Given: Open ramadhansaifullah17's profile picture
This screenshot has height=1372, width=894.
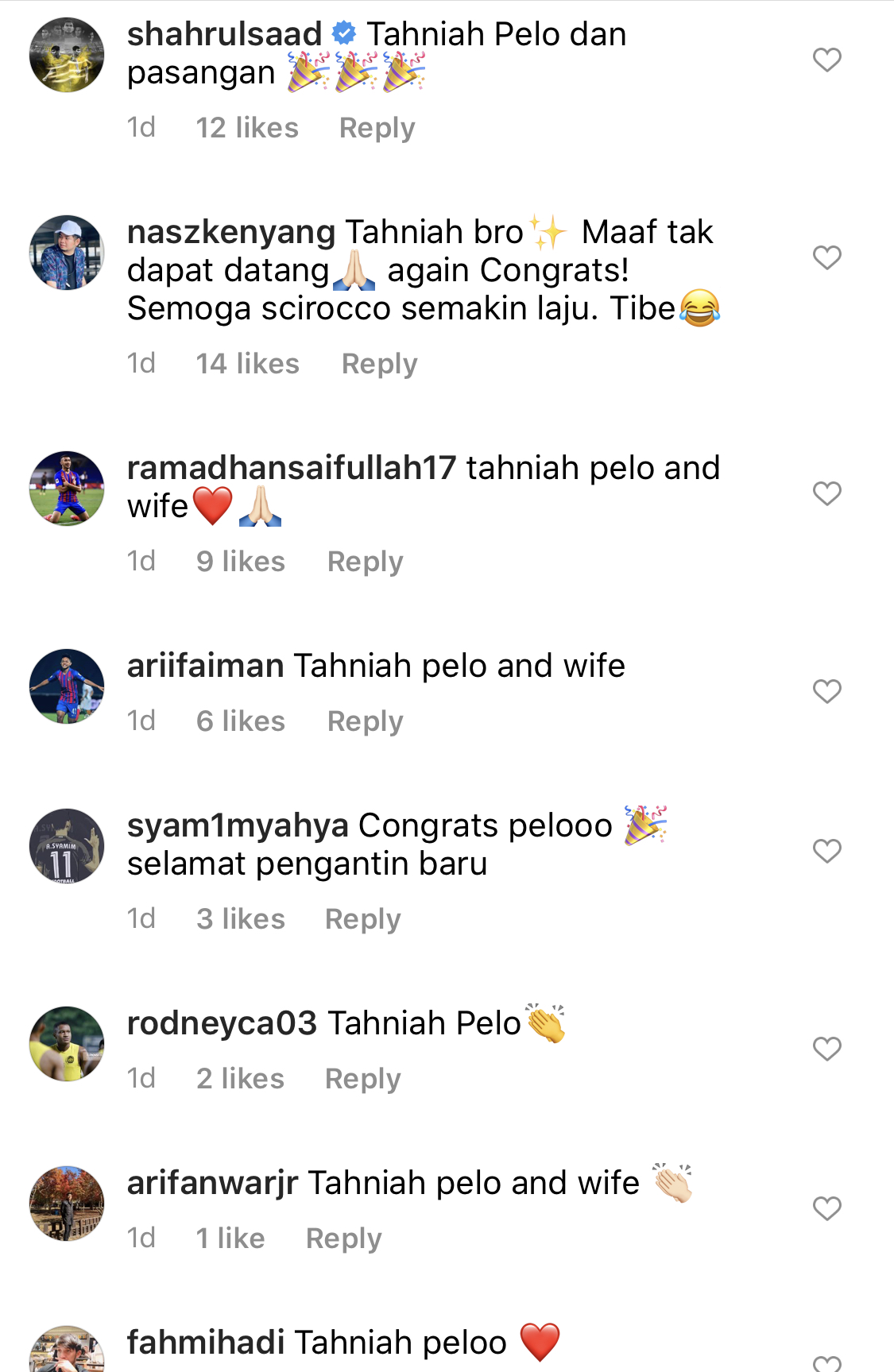Looking at the screenshot, I should tap(67, 489).
